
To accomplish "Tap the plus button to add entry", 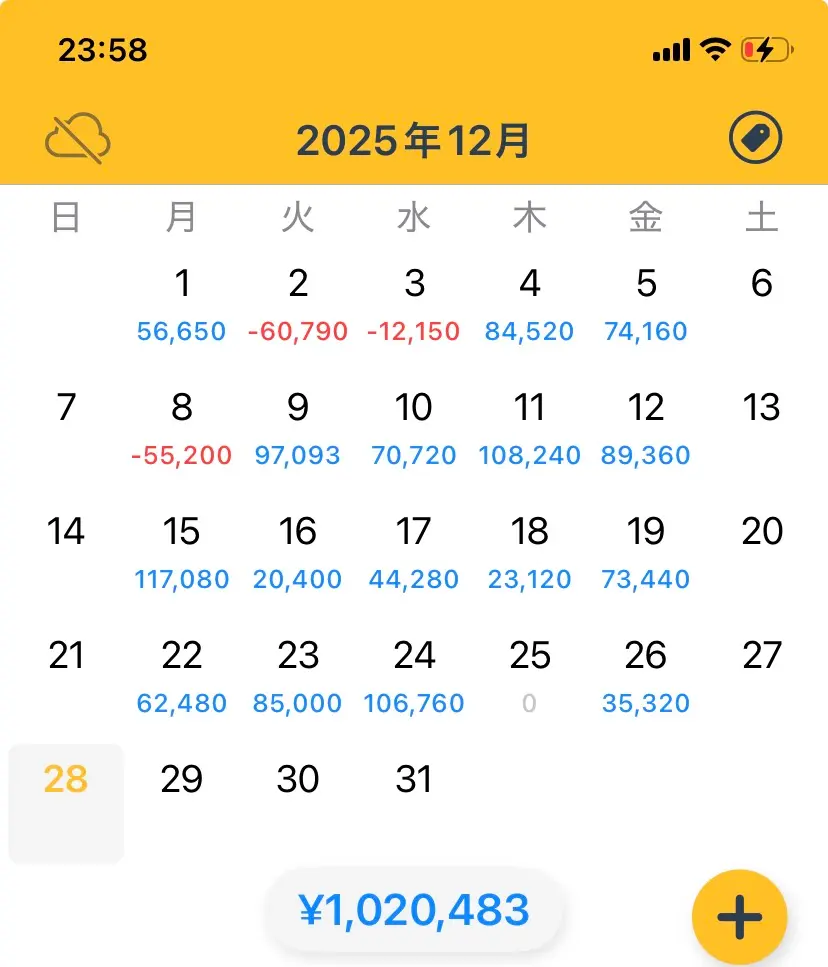I will tap(739, 914).
